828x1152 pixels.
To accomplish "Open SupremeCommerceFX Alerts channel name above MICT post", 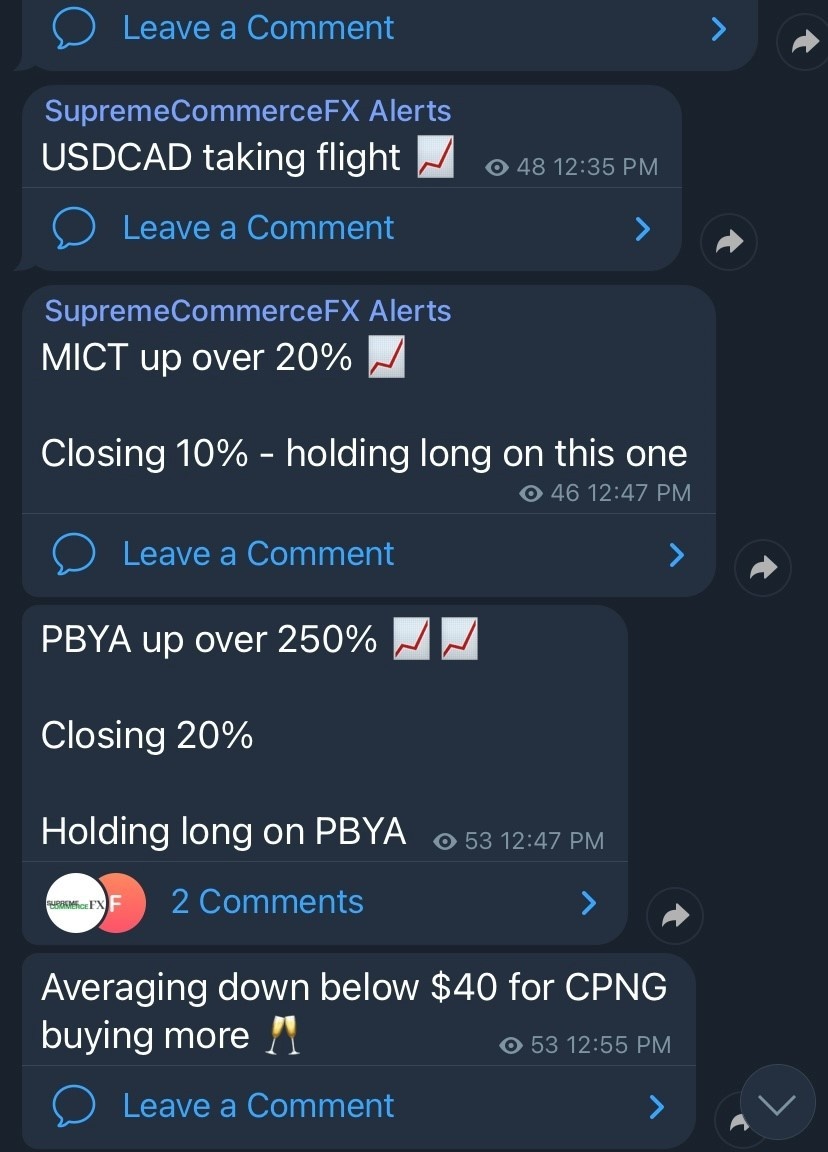I will point(248,311).
